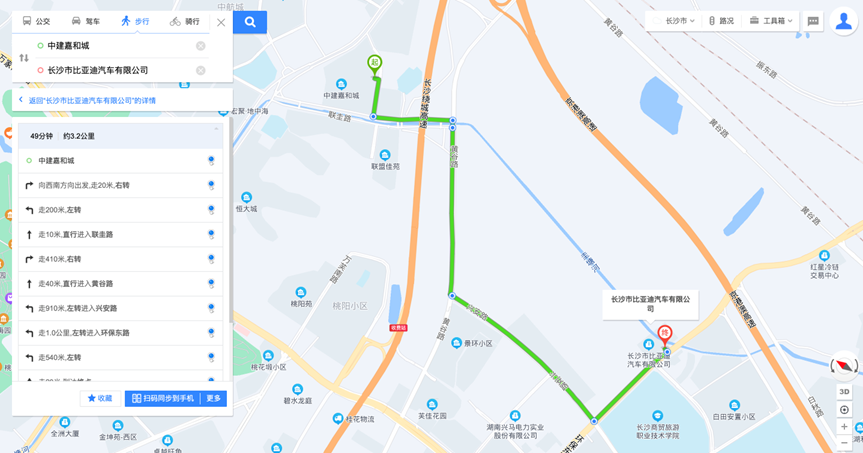Screen dimensions: 863x453
Task: Switch to the 驾车 driving tab
Action: (85, 21)
